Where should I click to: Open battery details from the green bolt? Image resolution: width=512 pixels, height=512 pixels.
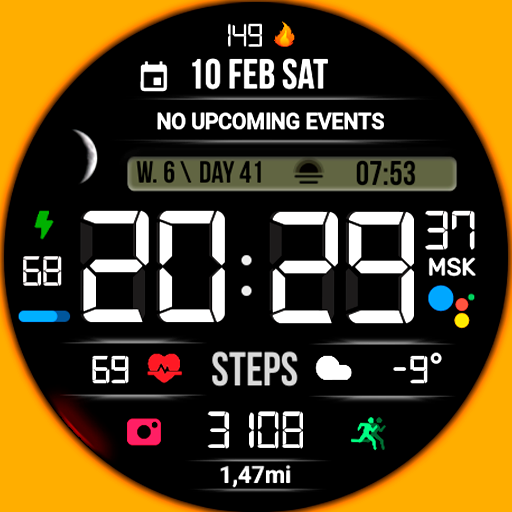44,225
